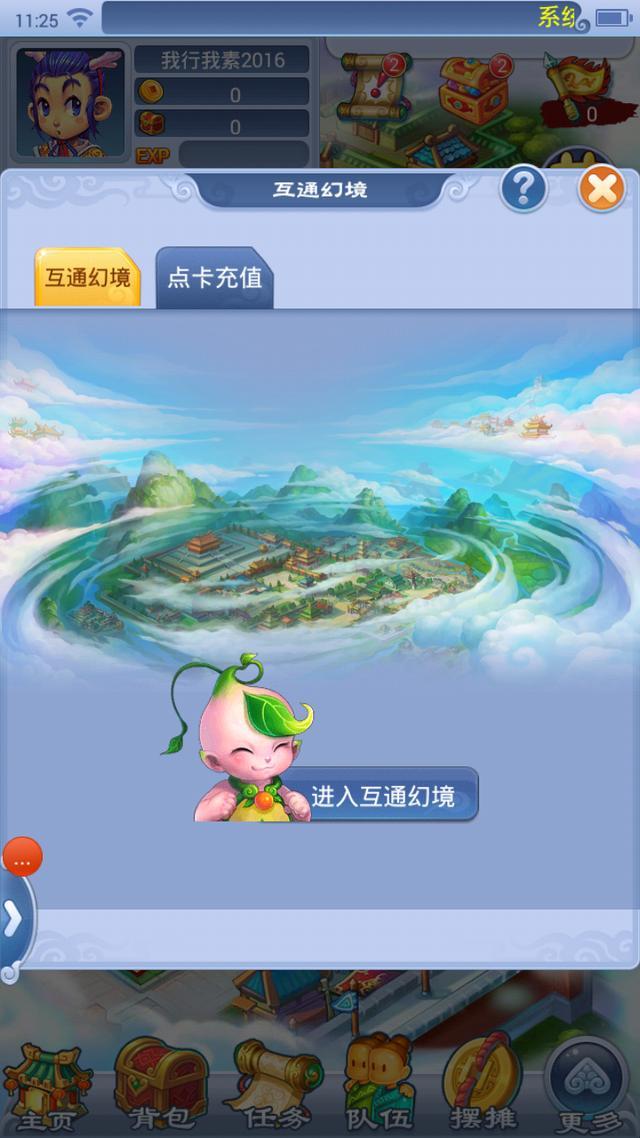Close the 互通幻境 dialog
The width and height of the screenshot is (640, 1138).
602,189
